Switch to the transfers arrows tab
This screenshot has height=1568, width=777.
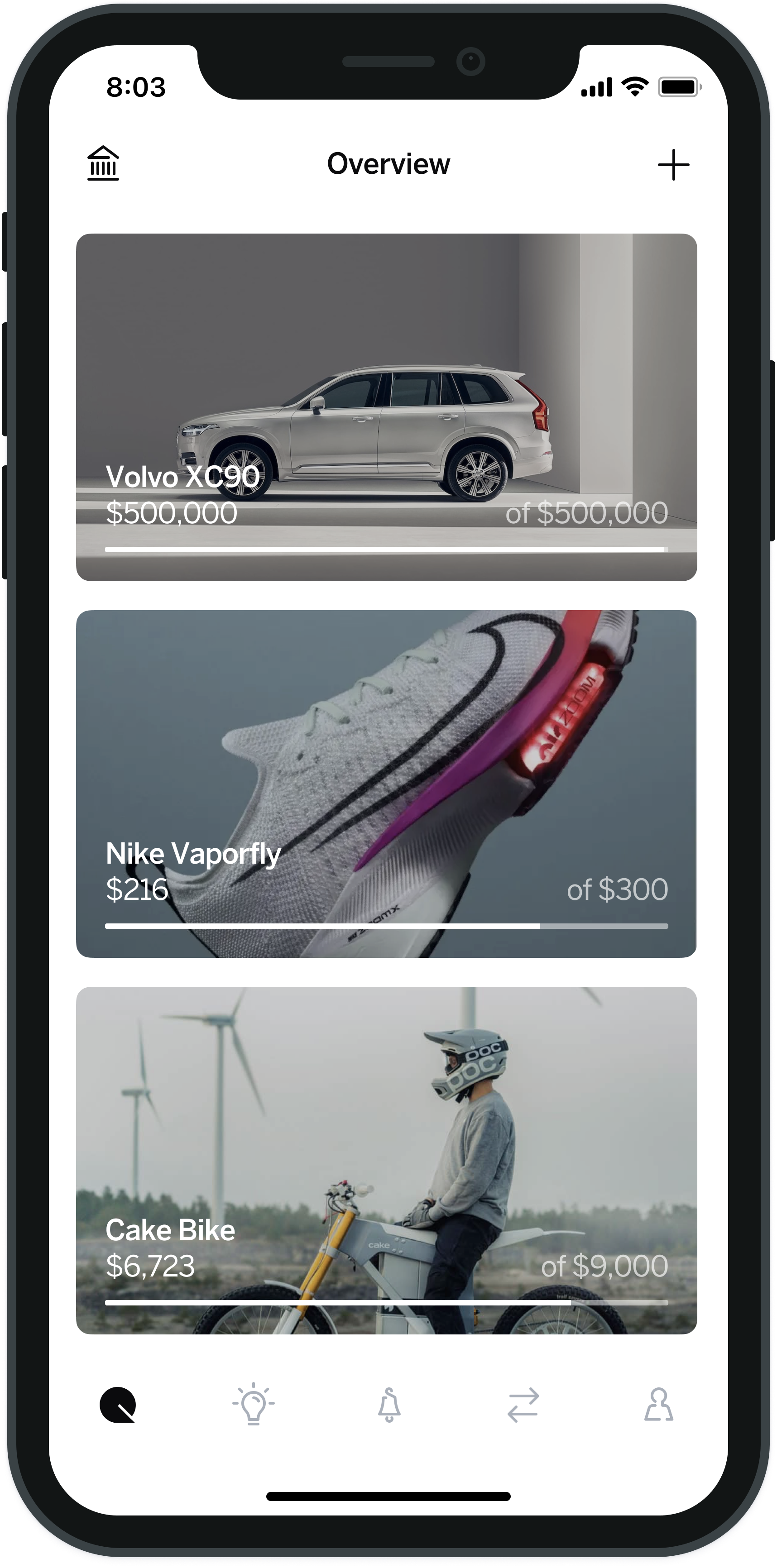pos(524,1405)
